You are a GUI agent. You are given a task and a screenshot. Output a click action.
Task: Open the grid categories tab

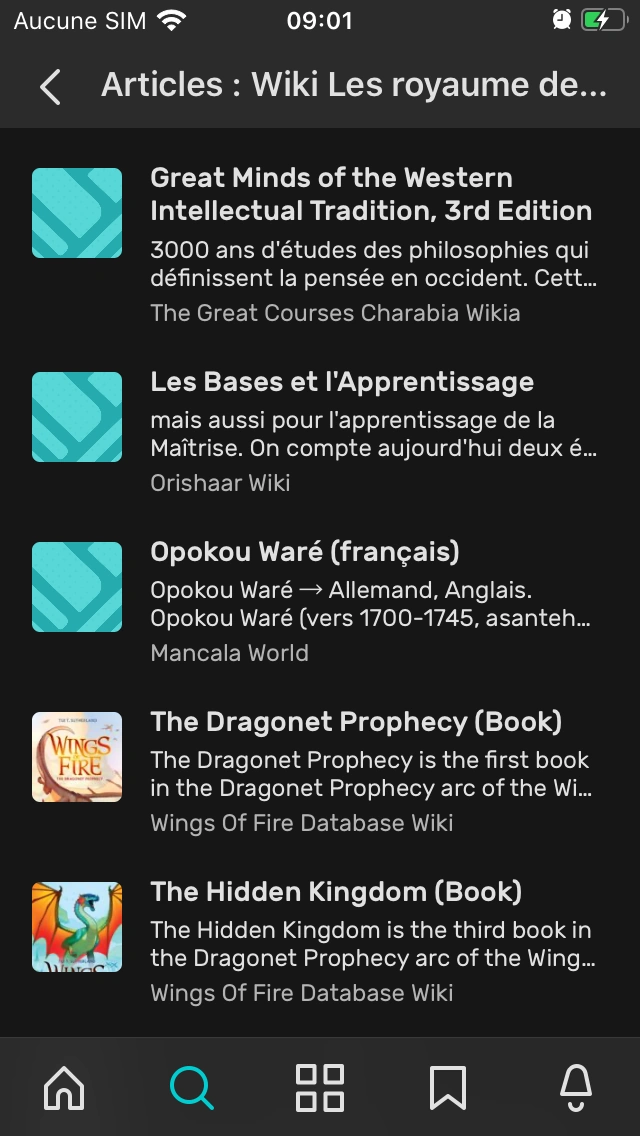pyautogui.click(x=320, y=1087)
